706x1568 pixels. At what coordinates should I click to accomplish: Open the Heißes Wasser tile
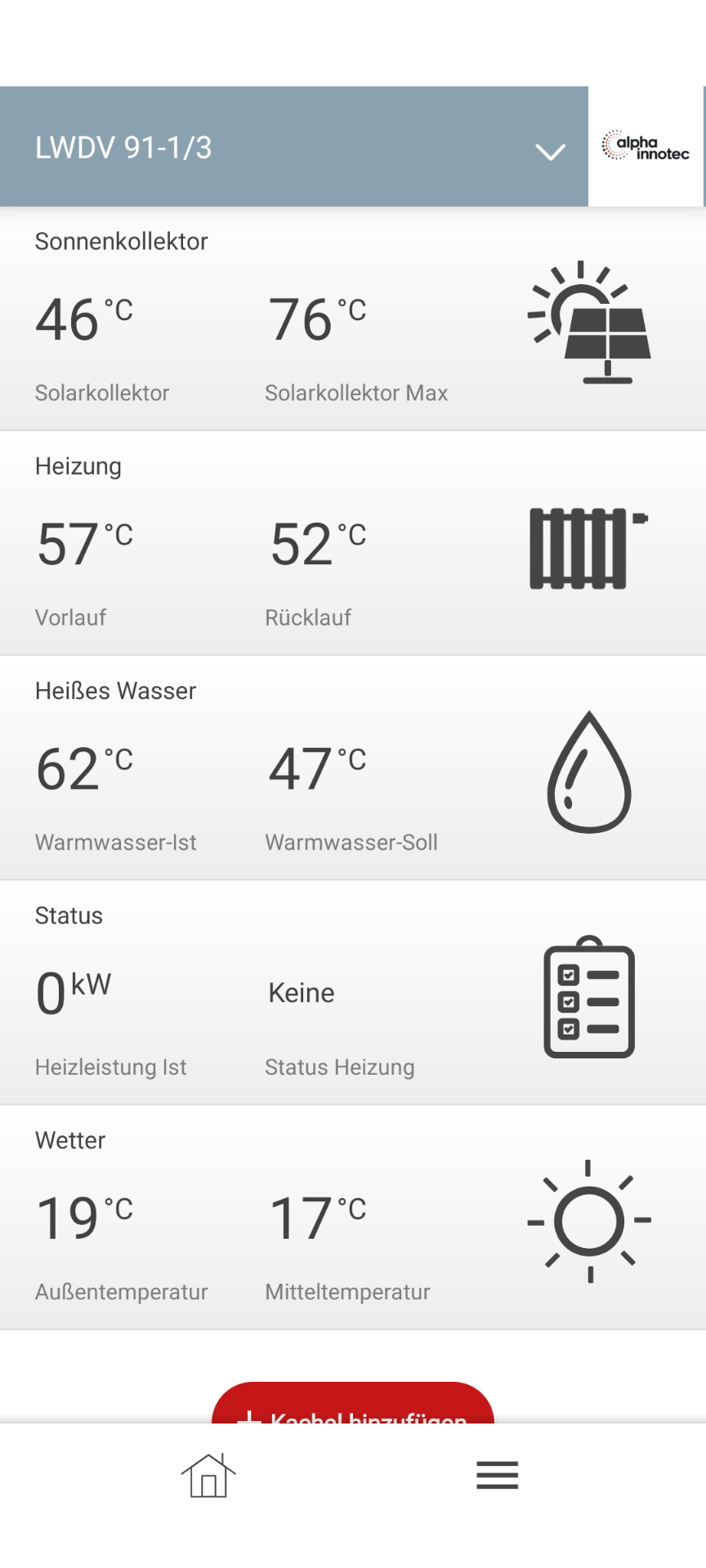point(353,768)
